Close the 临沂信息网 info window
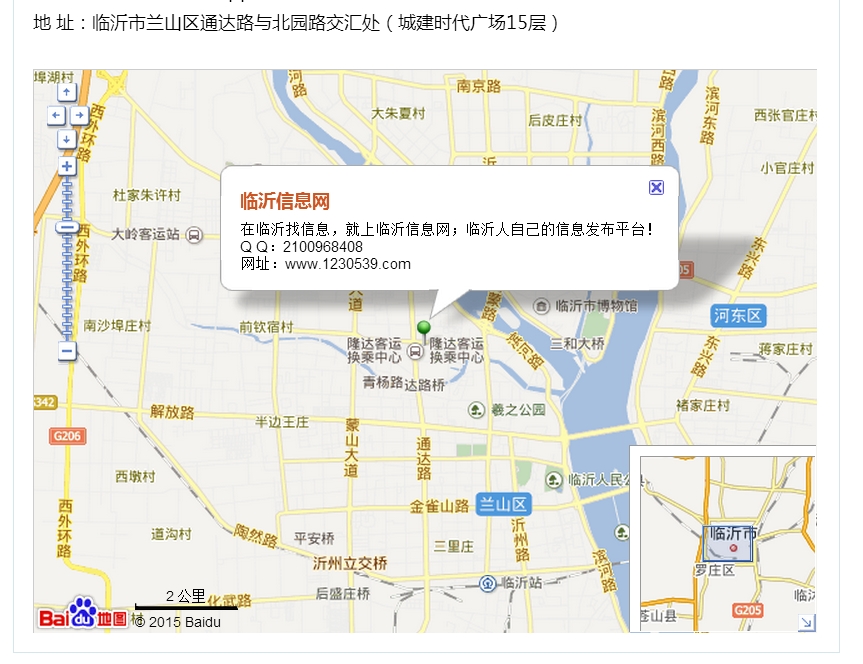The width and height of the screenshot is (863, 664). tap(656, 187)
